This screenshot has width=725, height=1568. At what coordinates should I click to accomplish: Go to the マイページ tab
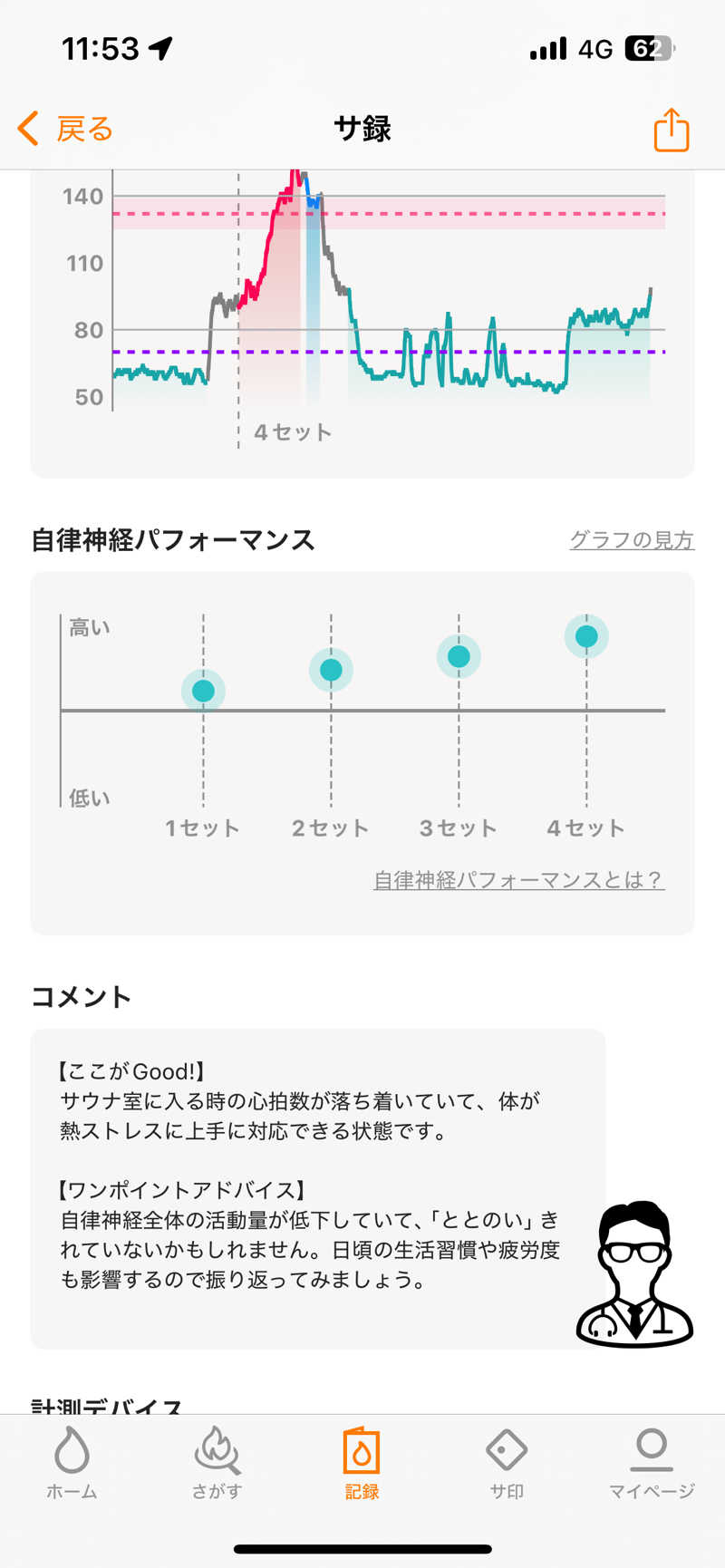coord(652,1462)
